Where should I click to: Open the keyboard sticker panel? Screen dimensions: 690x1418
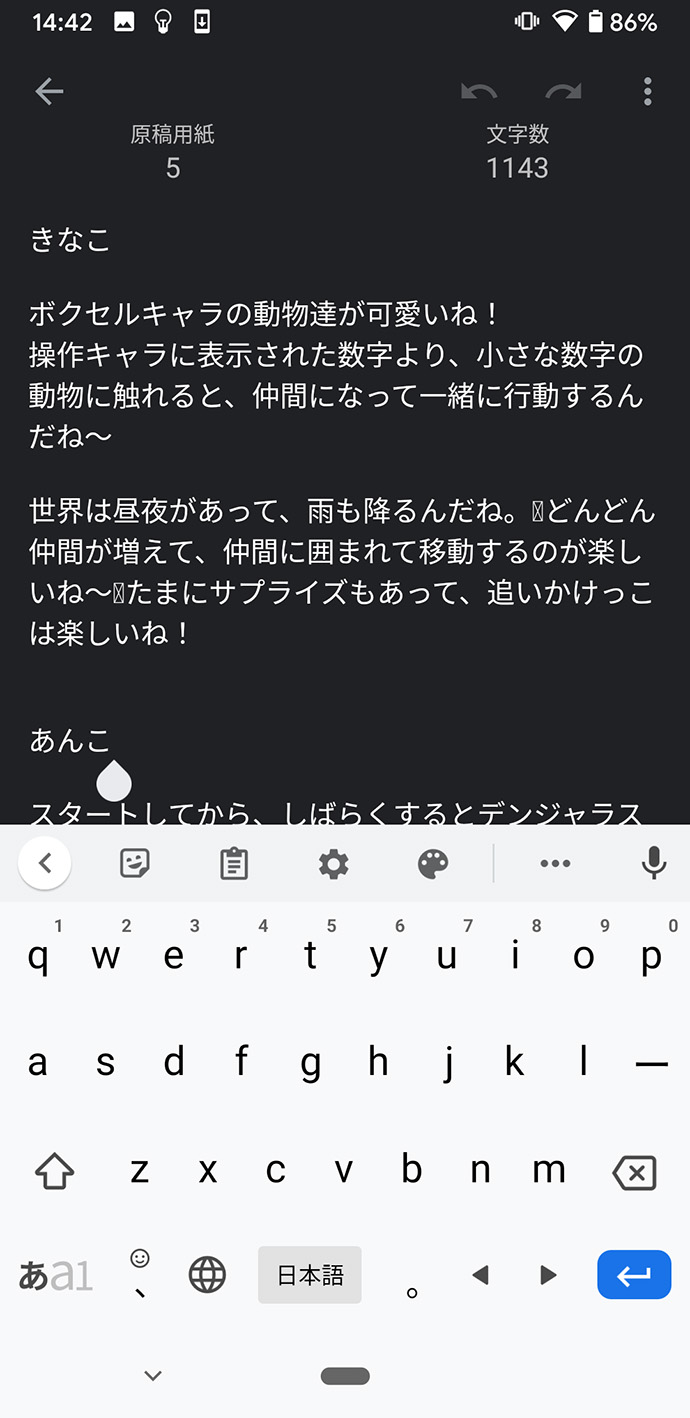click(135, 863)
